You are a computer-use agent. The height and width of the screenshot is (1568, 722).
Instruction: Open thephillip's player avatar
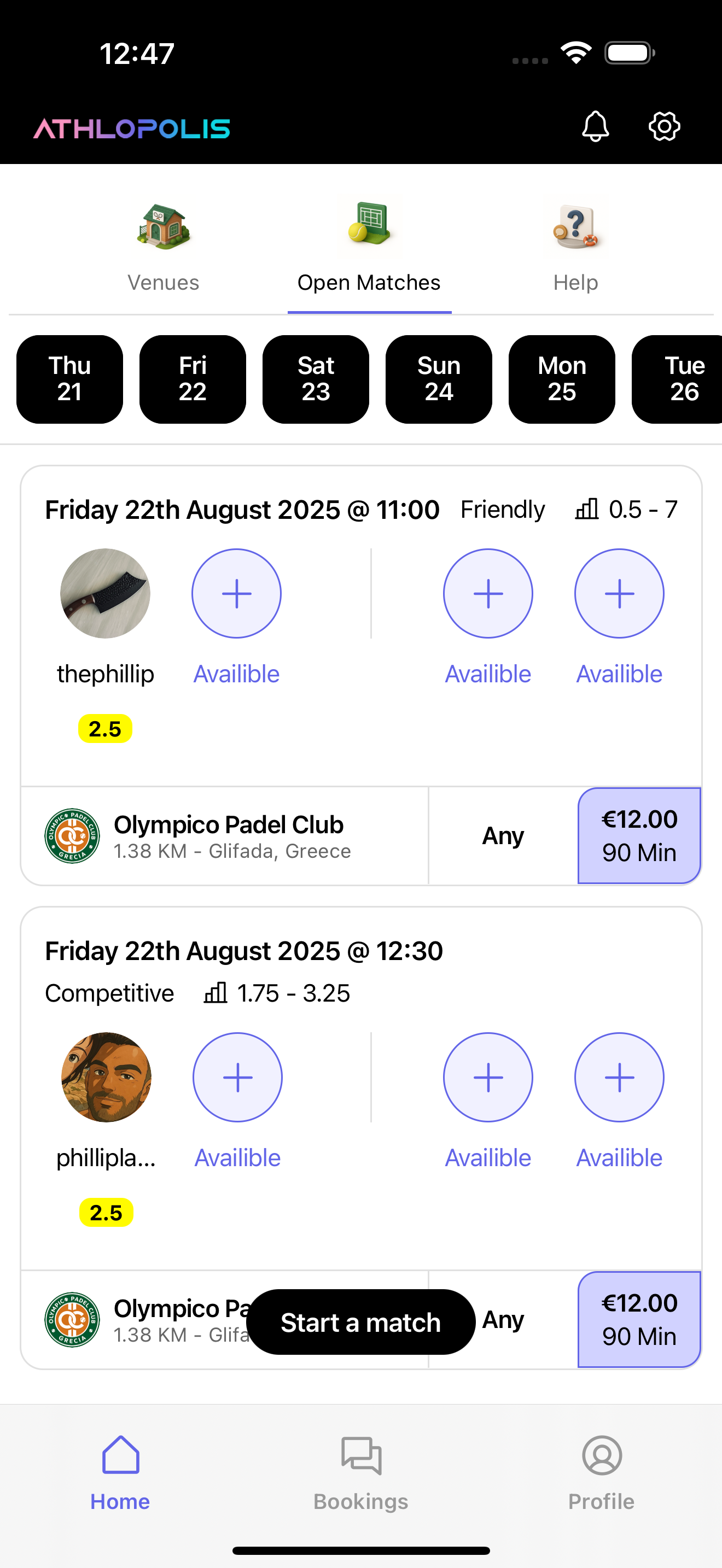106,594
